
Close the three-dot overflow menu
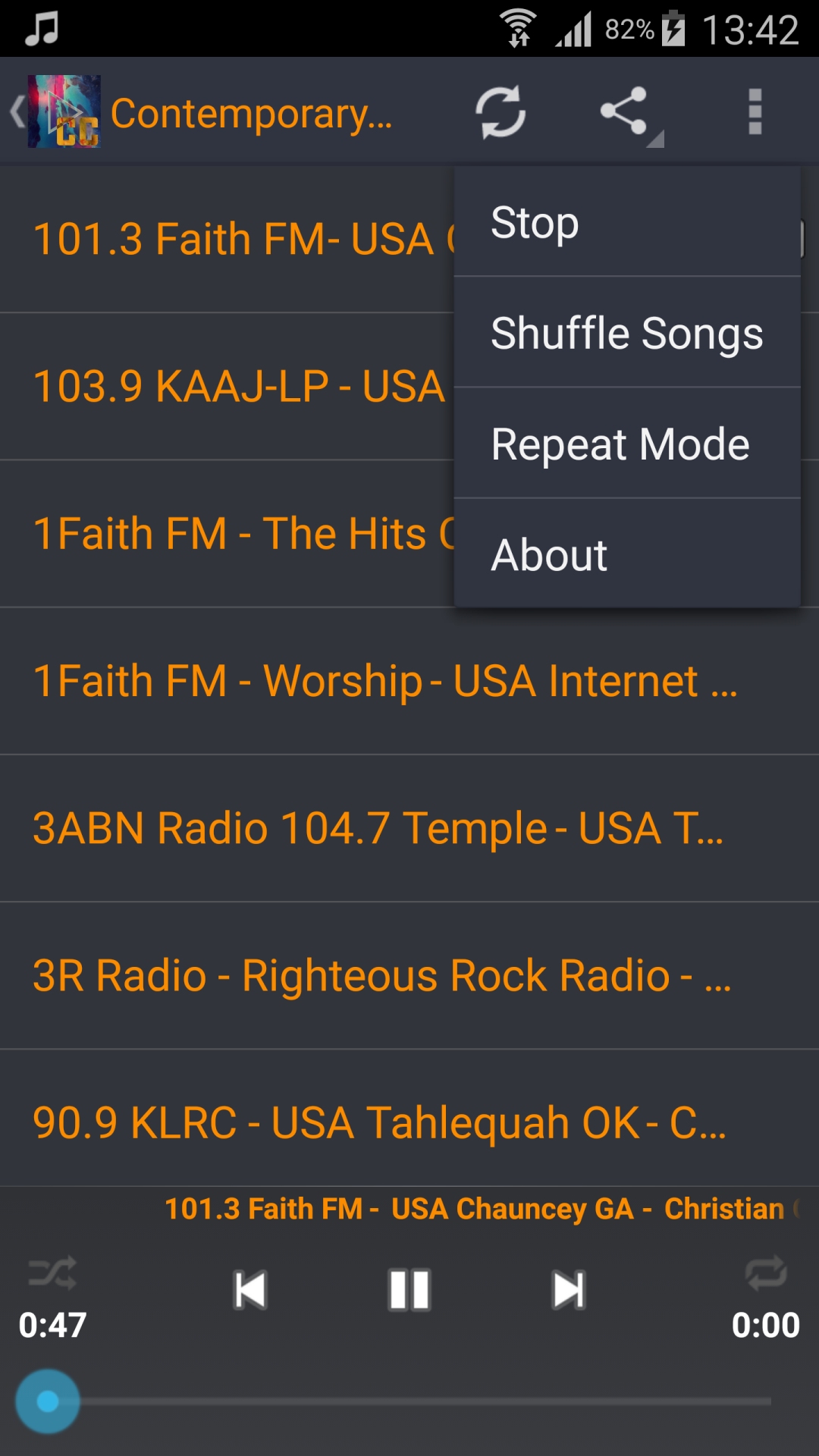coord(755,112)
